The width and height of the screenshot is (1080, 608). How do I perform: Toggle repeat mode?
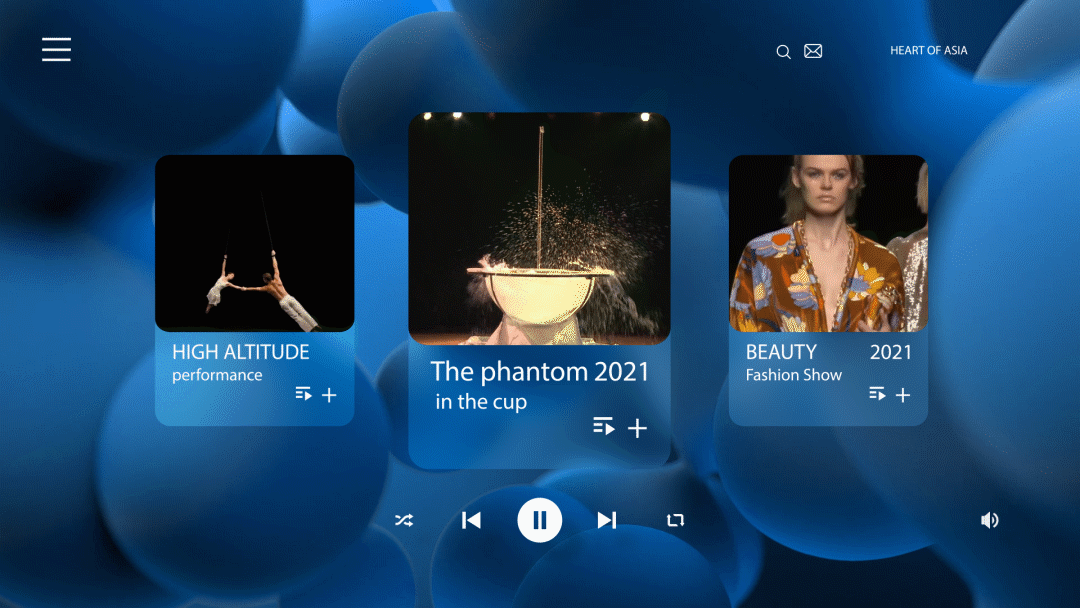click(x=675, y=520)
